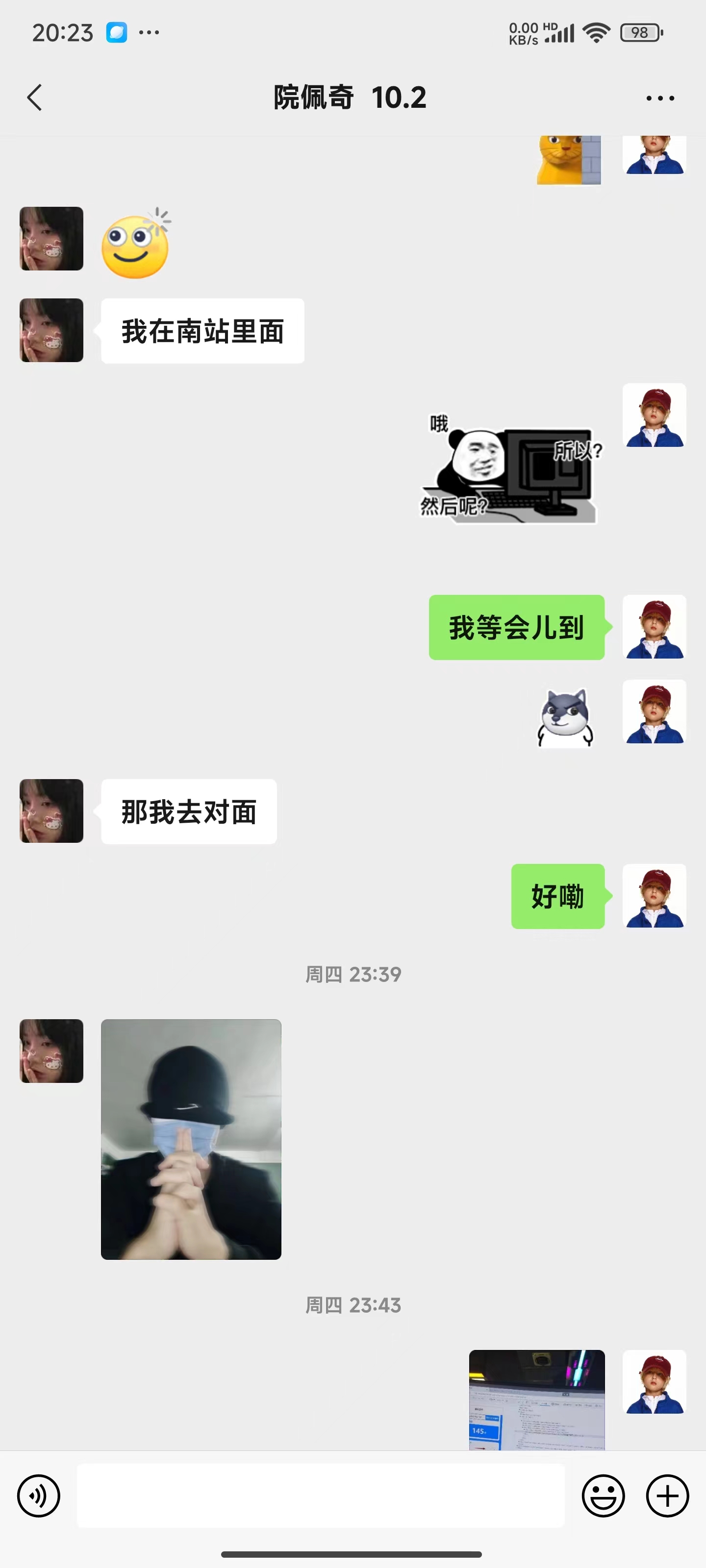Open the emoji sticker panel
Image resolution: width=706 pixels, height=1568 pixels.
tap(603, 1495)
